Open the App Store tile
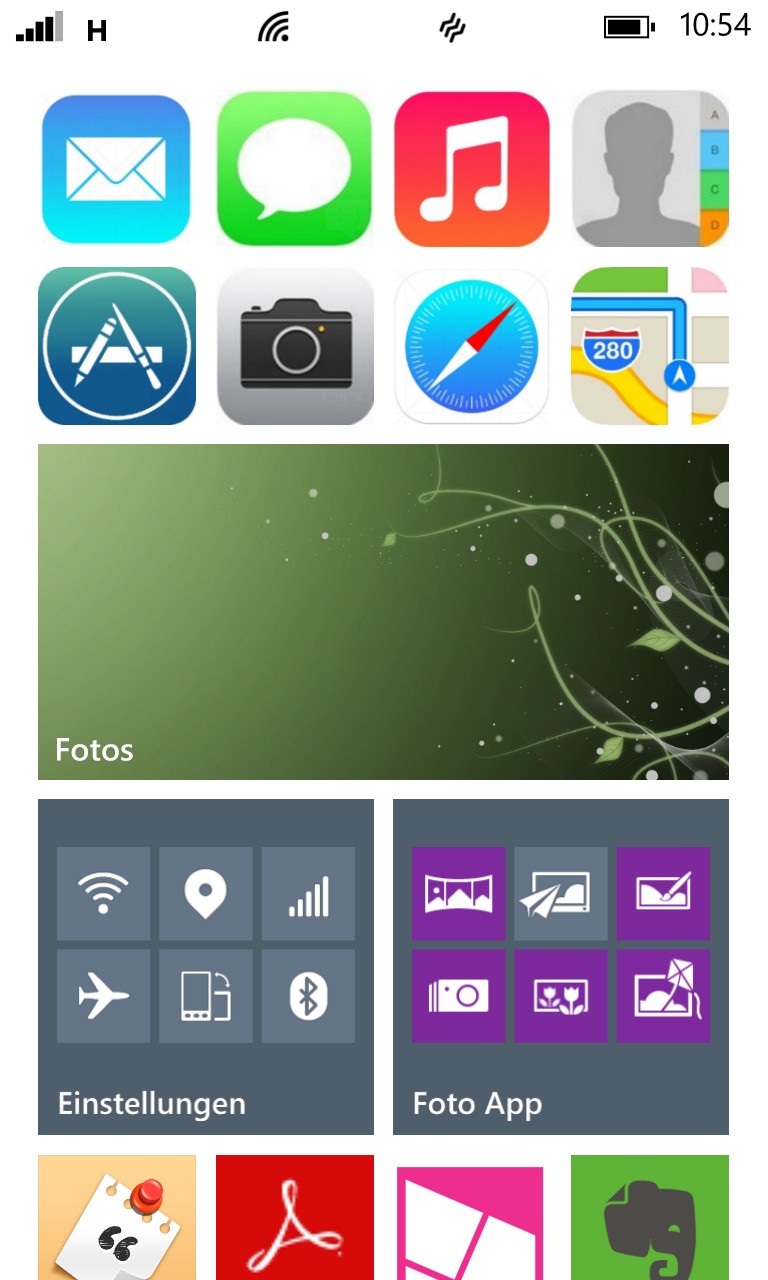Image resolution: width=768 pixels, height=1280 pixels. tap(116, 346)
